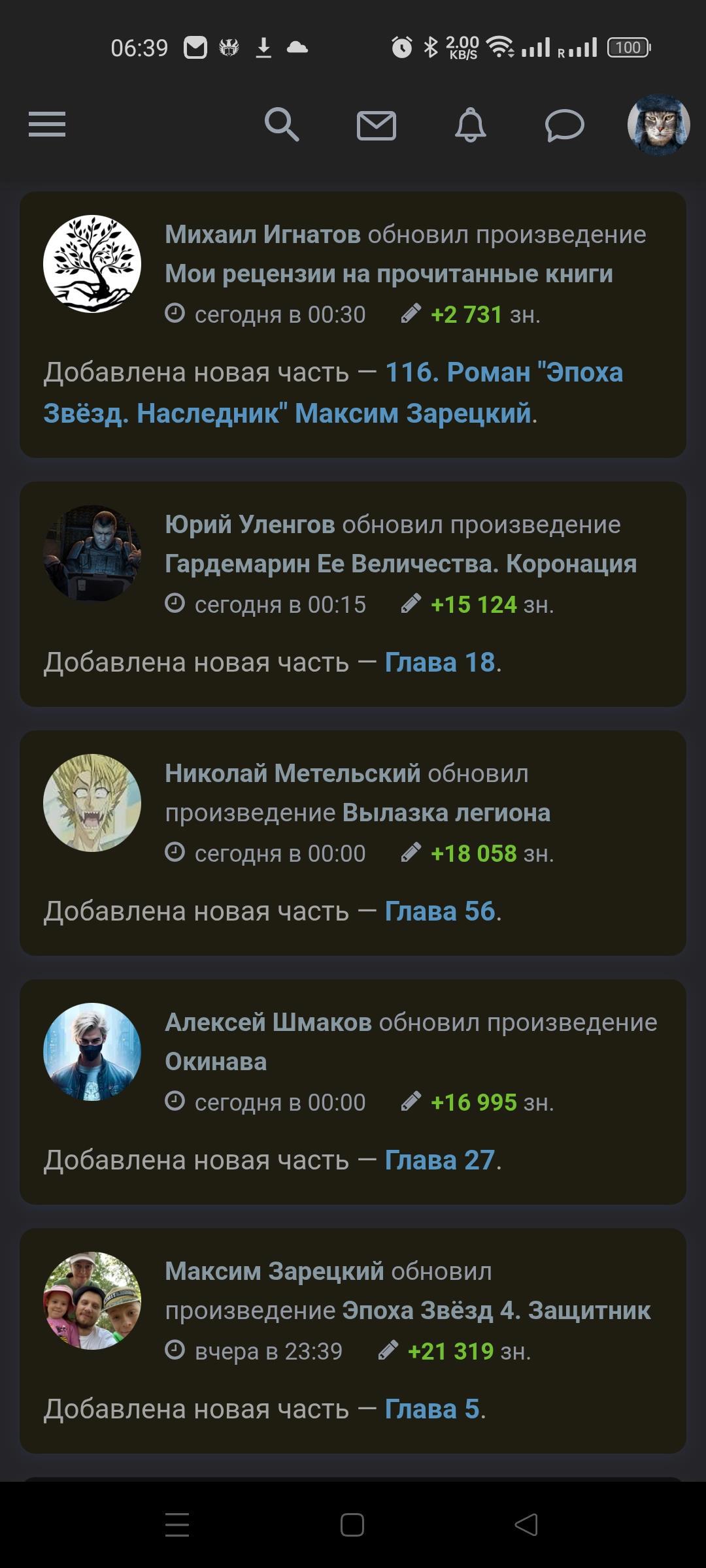
Task: Read Глава 18 of Гардемарин
Action: tap(439, 662)
